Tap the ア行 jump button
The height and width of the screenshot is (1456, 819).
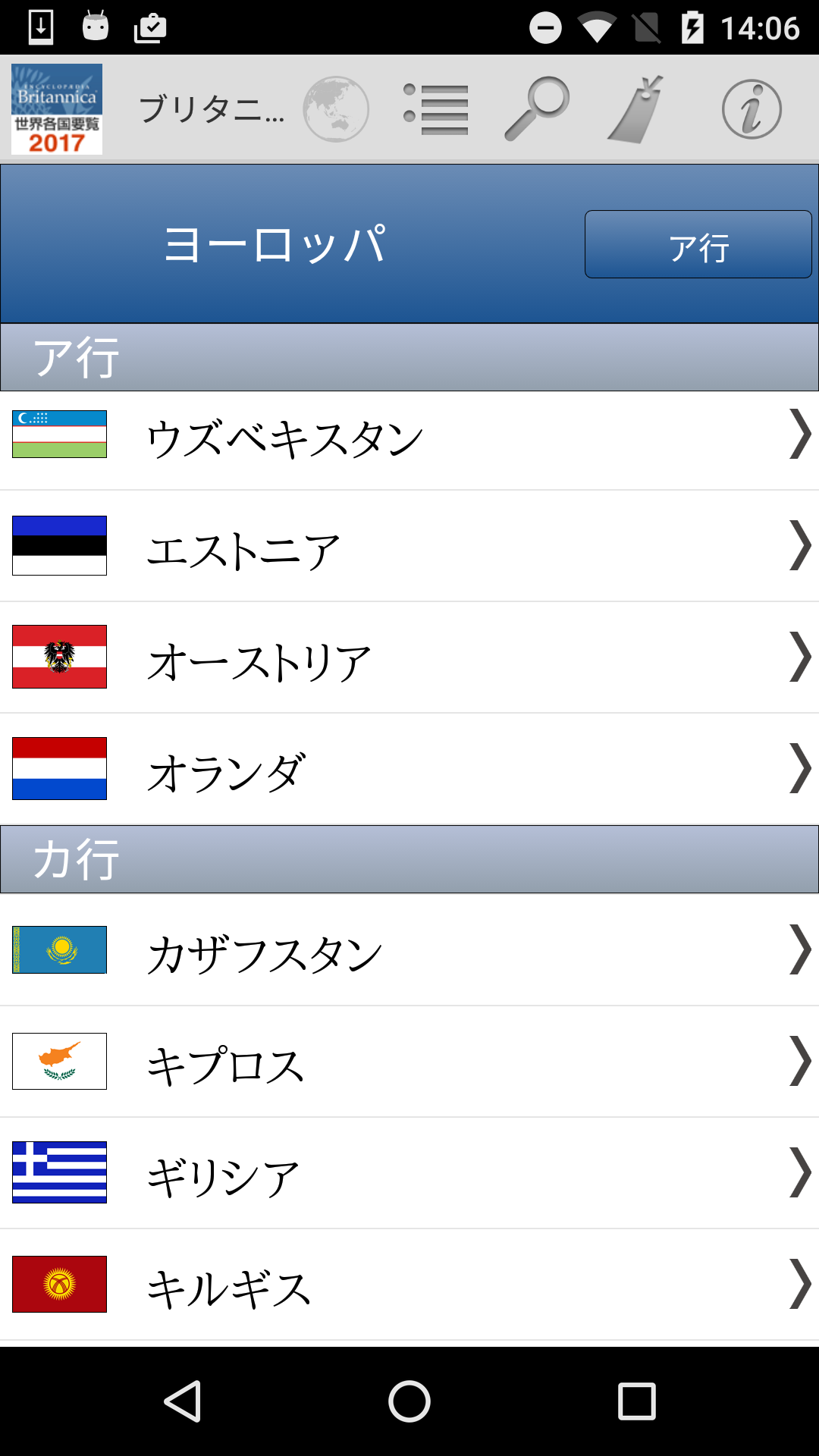click(x=698, y=244)
